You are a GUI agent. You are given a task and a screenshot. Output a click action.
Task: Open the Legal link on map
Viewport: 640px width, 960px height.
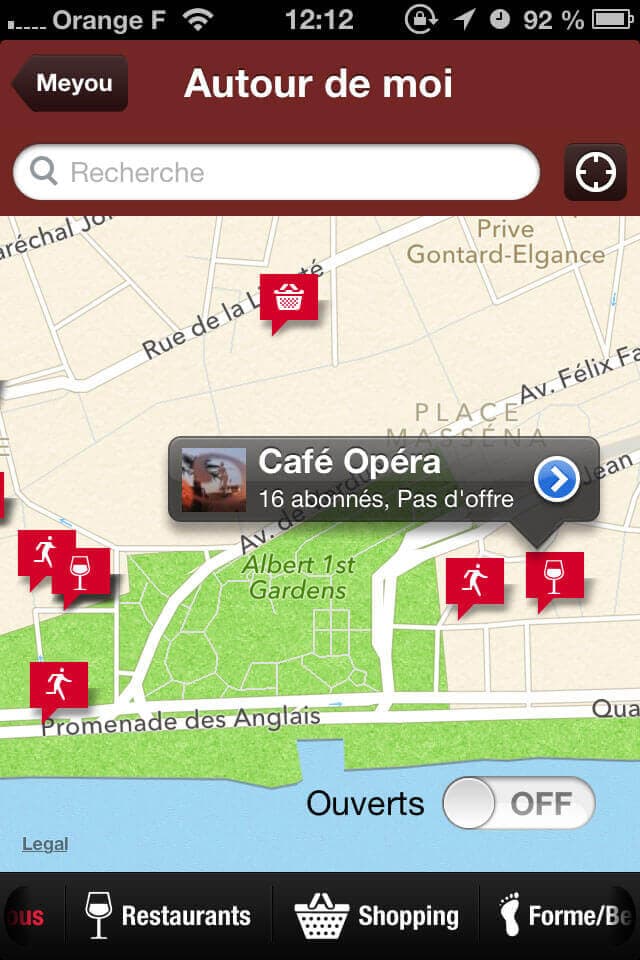pos(45,844)
